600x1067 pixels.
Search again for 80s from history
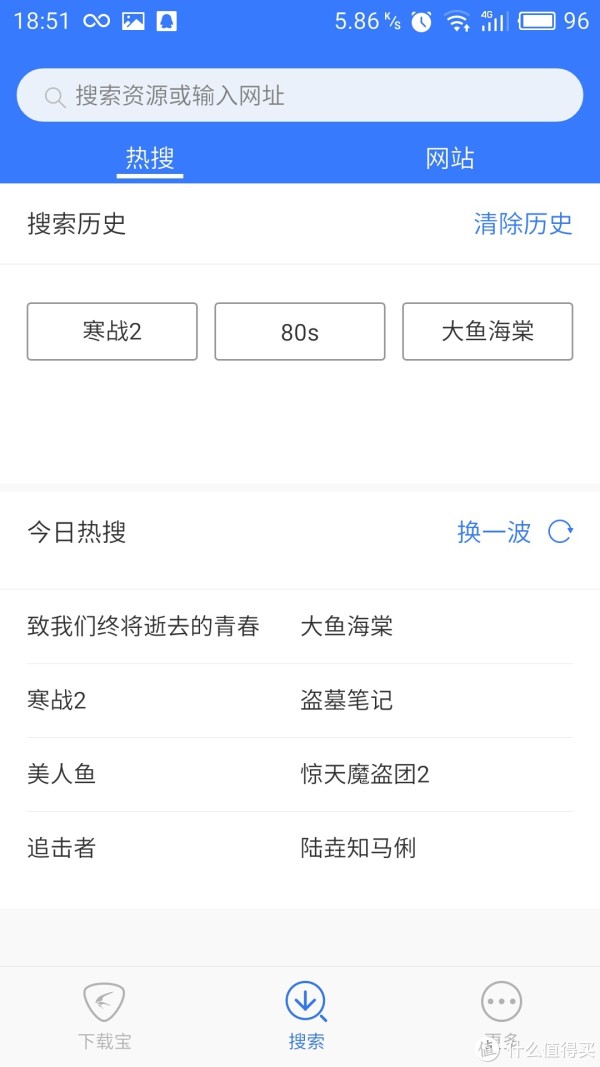point(300,331)
